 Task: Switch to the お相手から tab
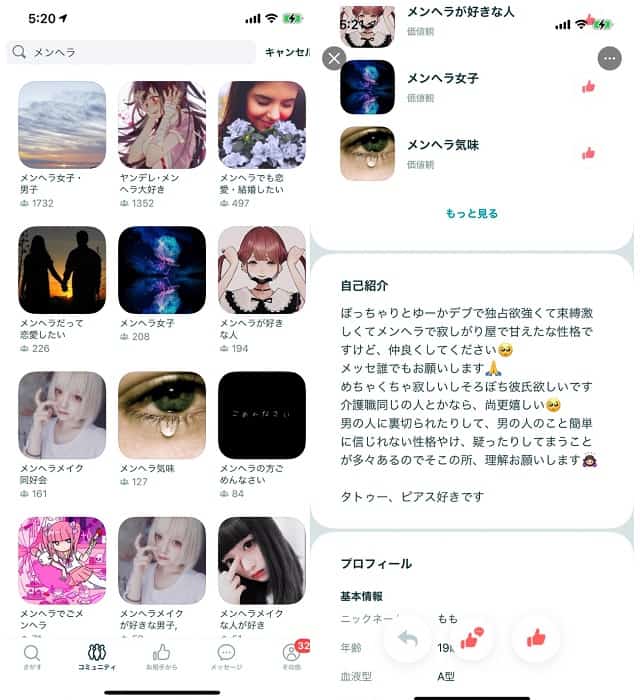pos(161,656)
